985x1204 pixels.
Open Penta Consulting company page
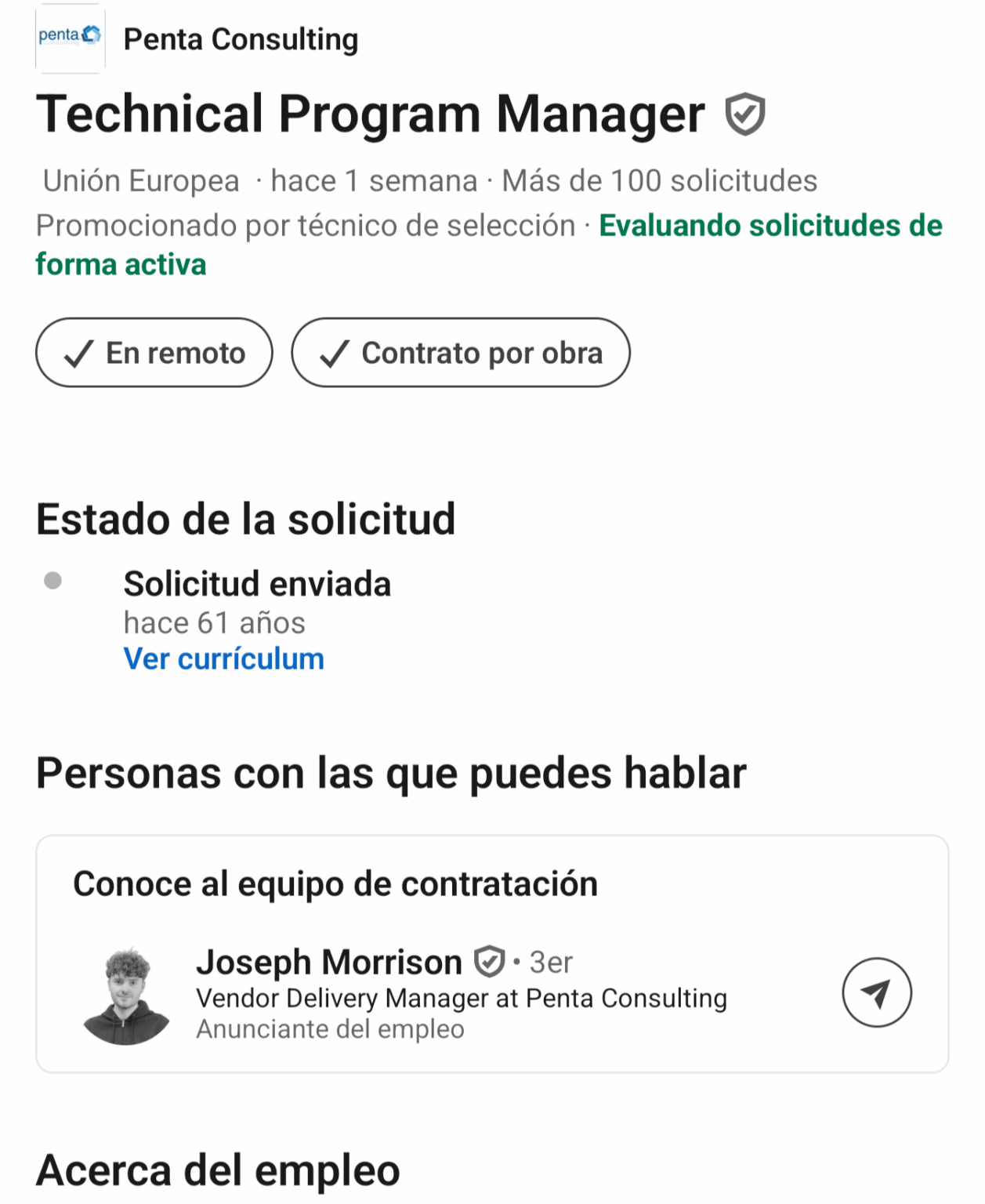[x=240, y=39]
